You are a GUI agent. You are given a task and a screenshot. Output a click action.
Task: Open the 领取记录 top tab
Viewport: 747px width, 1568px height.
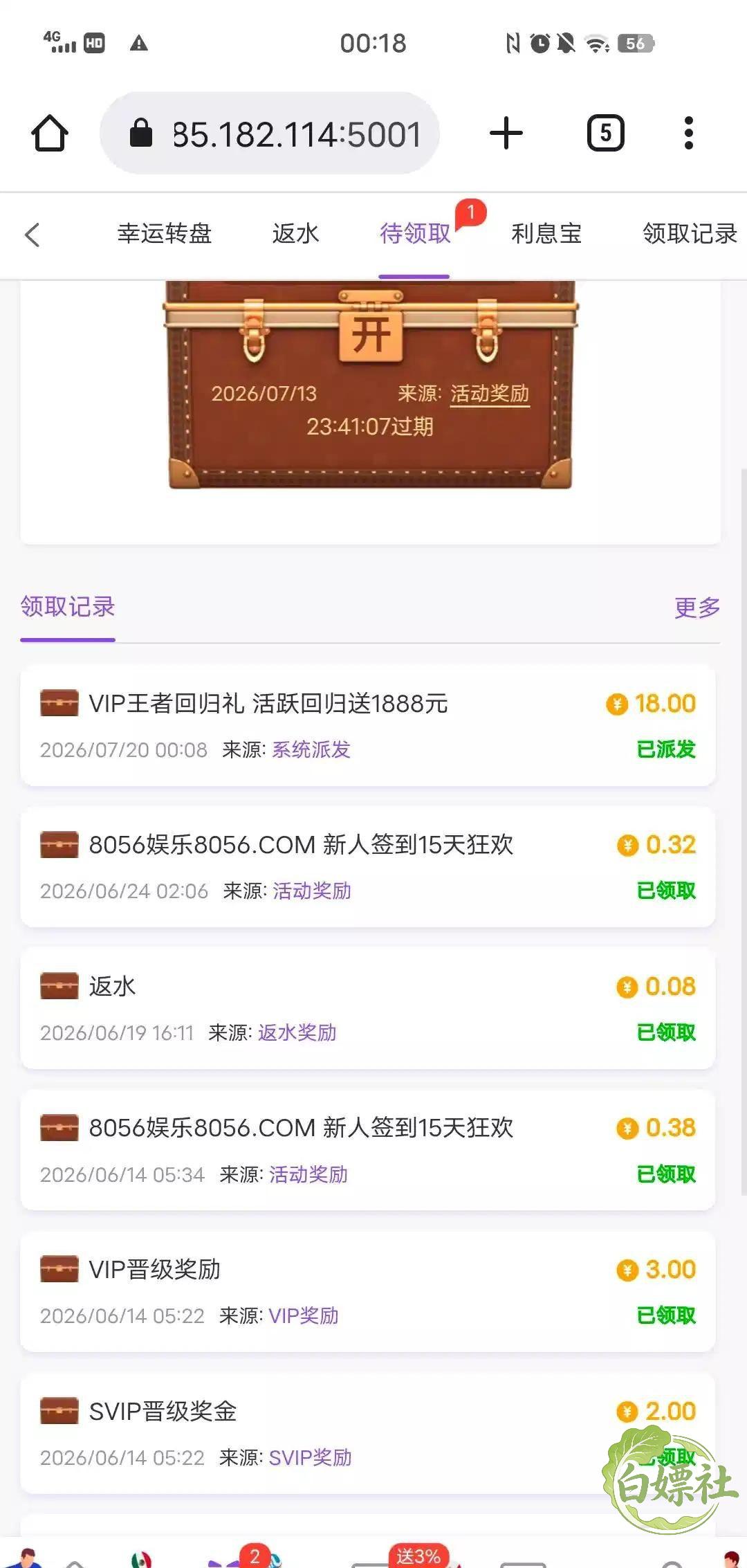click(690, 234)
